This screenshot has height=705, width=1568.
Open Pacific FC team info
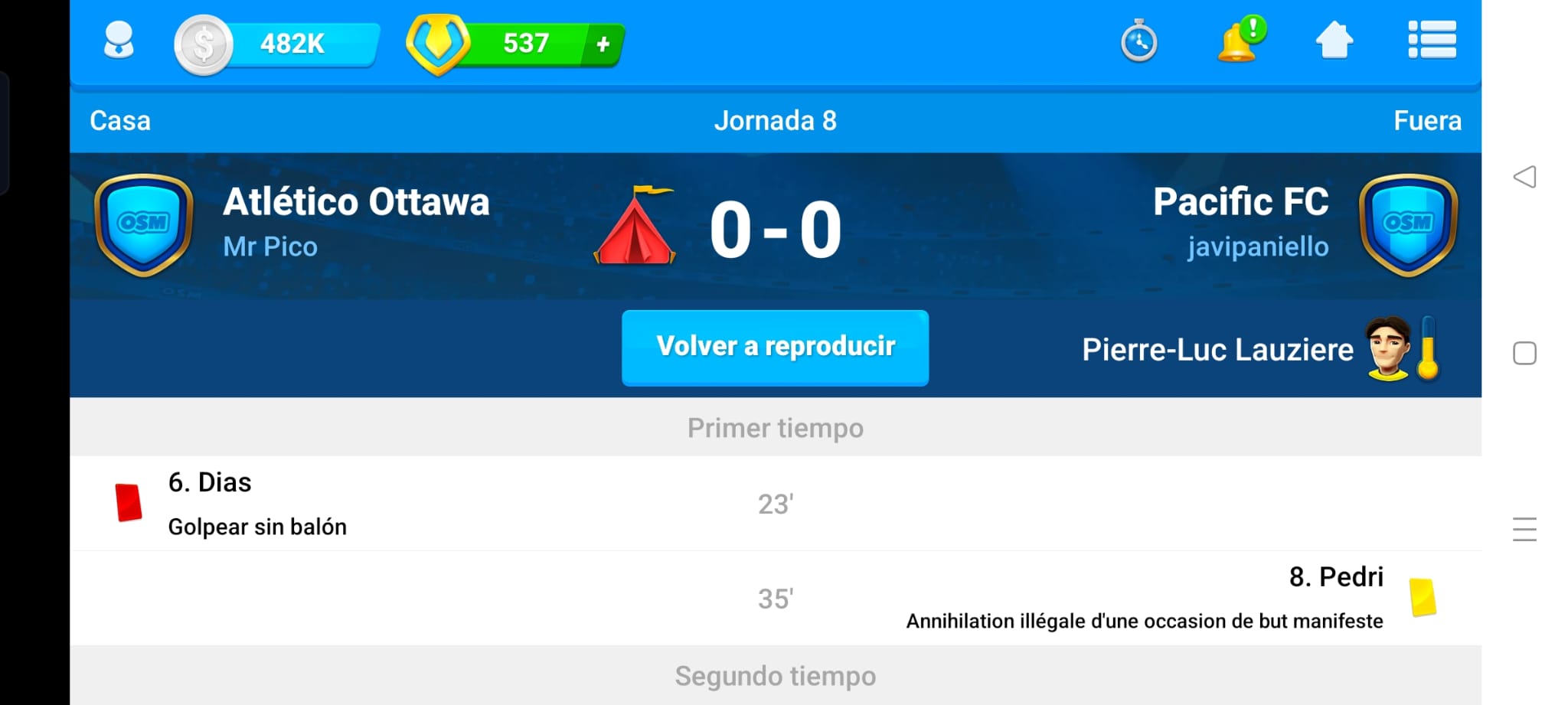tap(1240, 202)
